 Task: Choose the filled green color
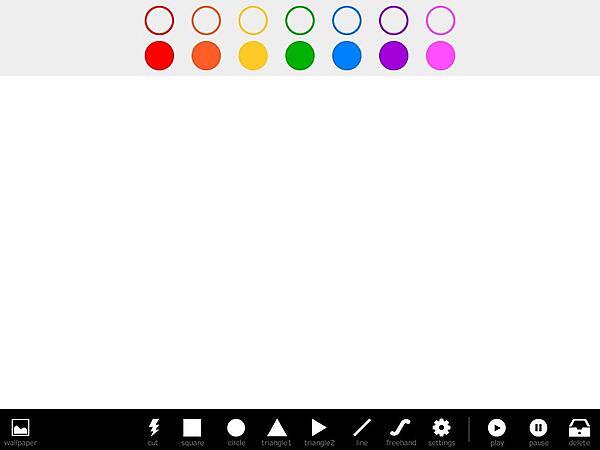[x=300, y=56]
